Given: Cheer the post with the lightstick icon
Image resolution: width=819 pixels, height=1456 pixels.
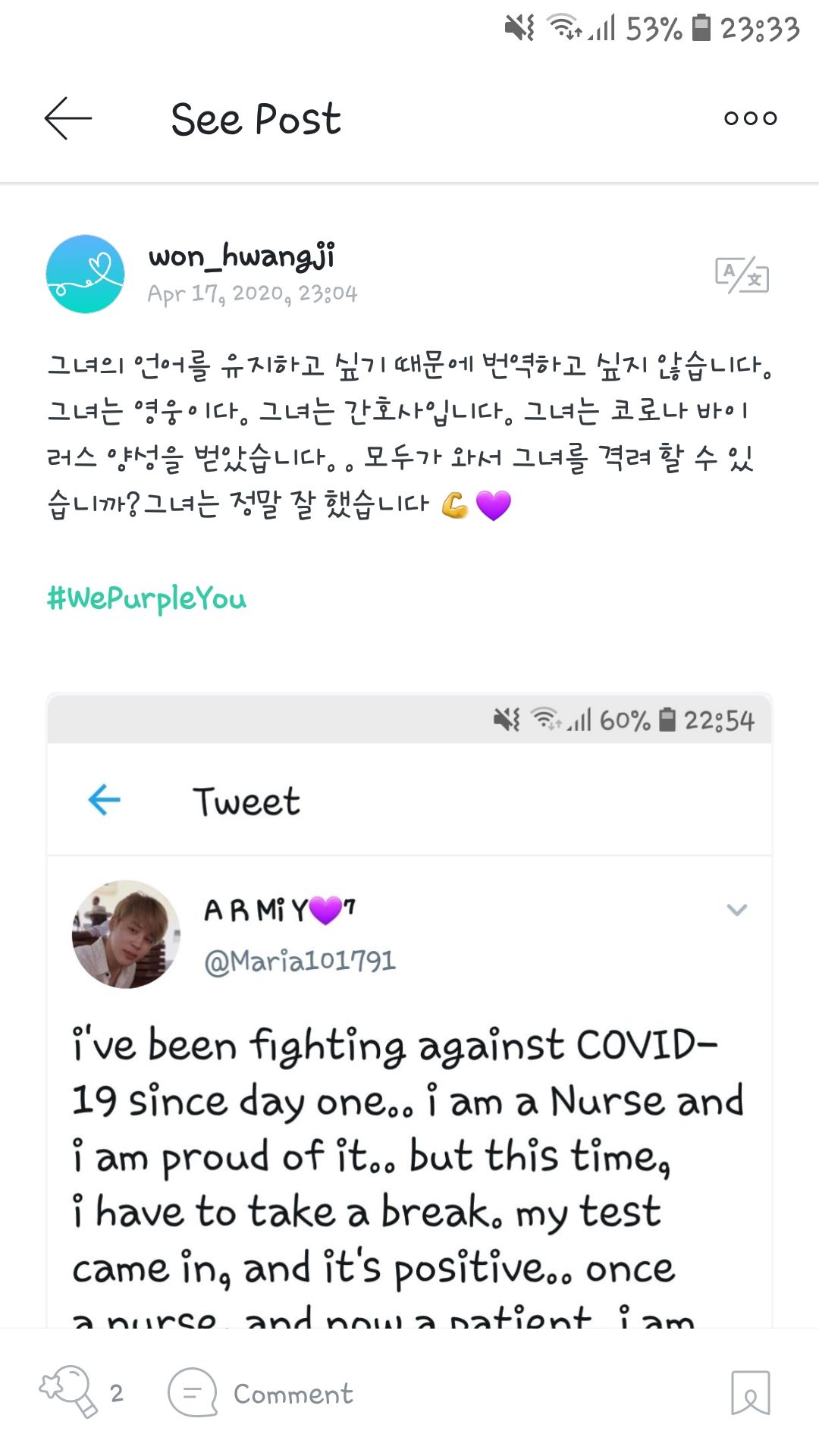Looking at the screenshot, I should [69, 1392].
